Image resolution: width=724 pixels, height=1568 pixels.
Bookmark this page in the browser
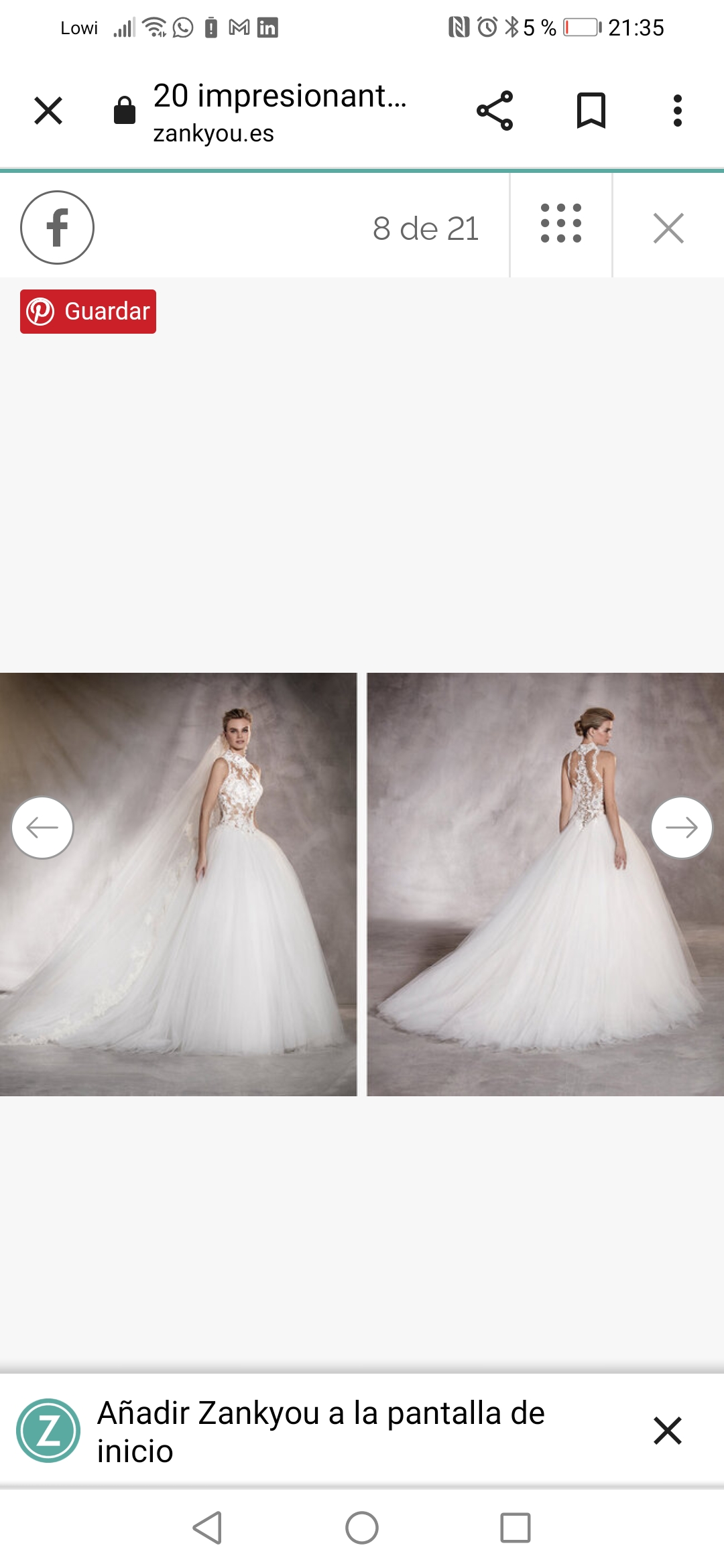[591, 111]
